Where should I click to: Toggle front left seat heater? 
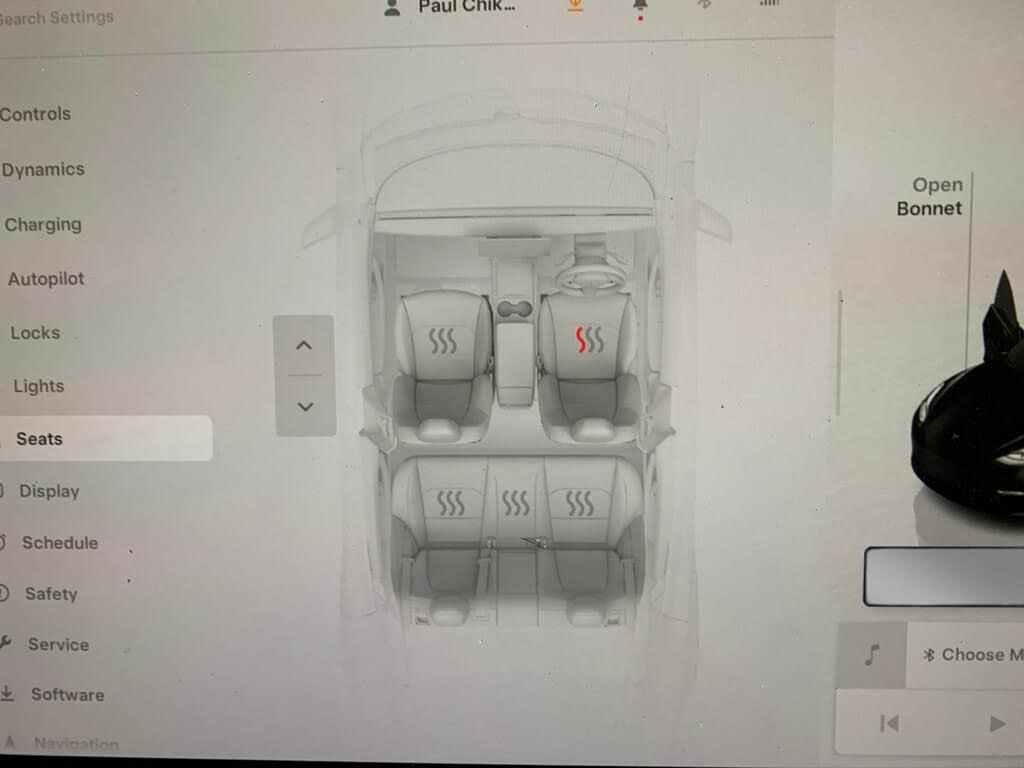(443, 342)
